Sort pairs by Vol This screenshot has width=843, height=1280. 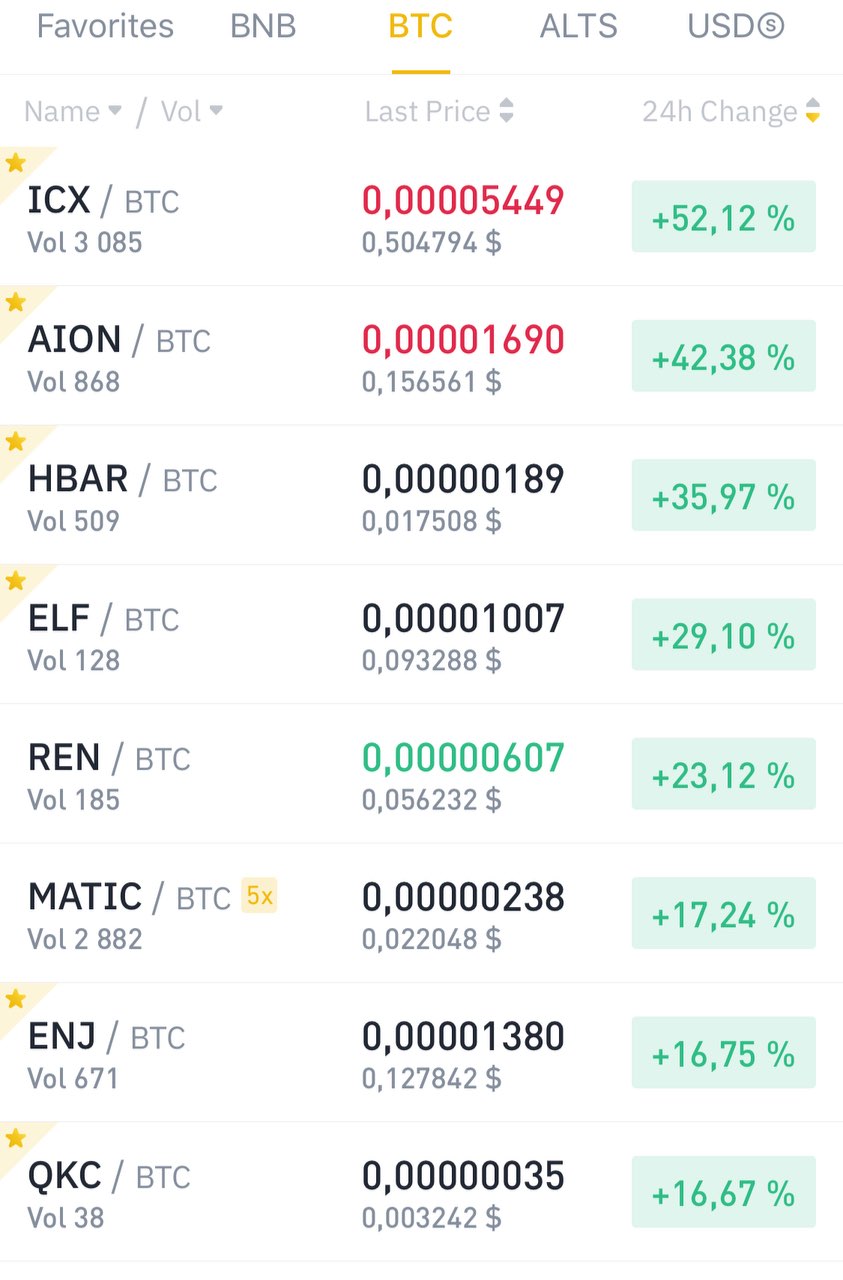tap(192, 111)
